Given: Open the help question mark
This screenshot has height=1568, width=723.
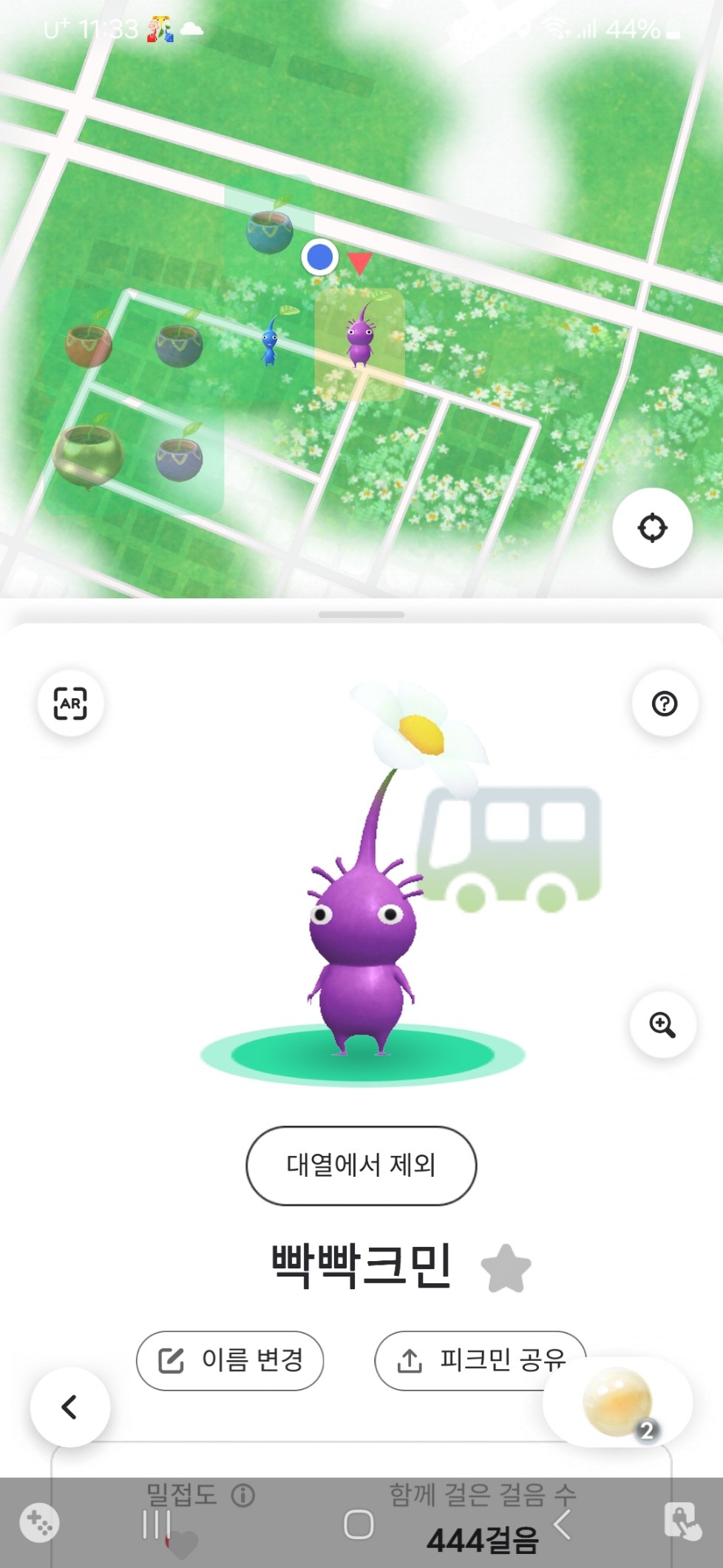Looking at the screenshot, I should [x=665, y=703].
